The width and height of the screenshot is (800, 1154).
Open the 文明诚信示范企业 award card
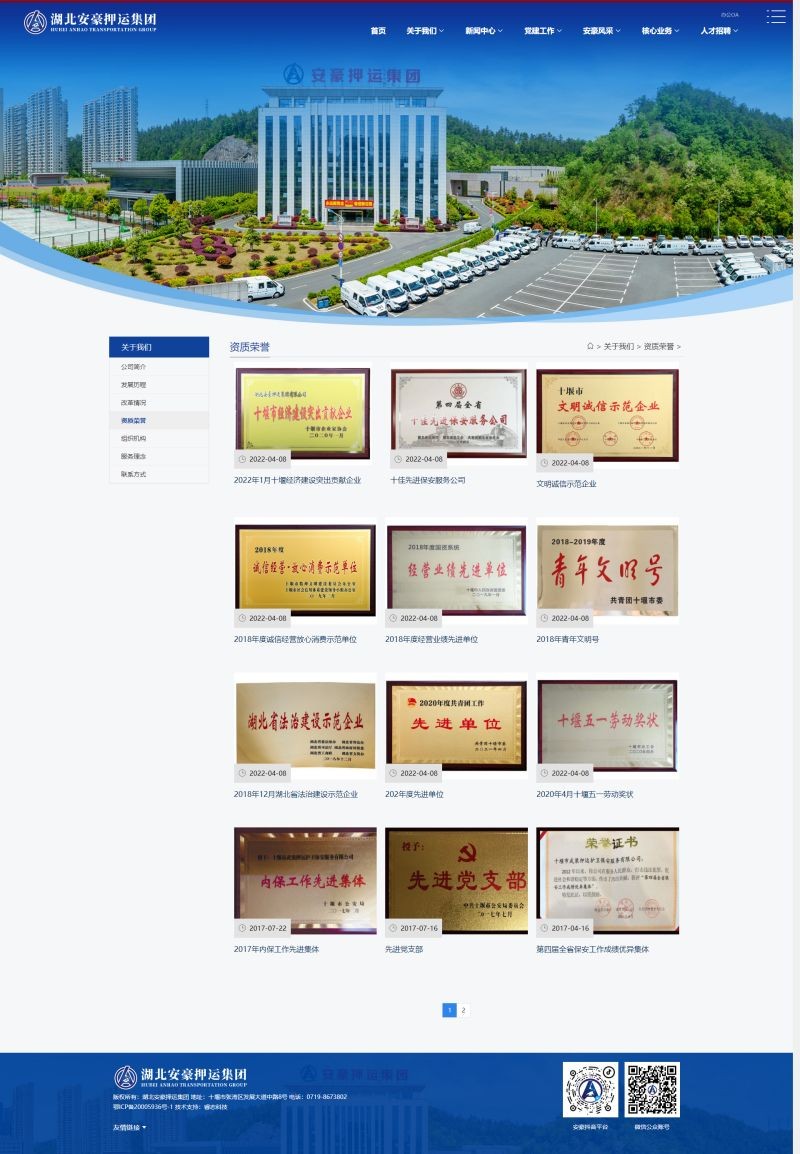[x=607, y=414]
